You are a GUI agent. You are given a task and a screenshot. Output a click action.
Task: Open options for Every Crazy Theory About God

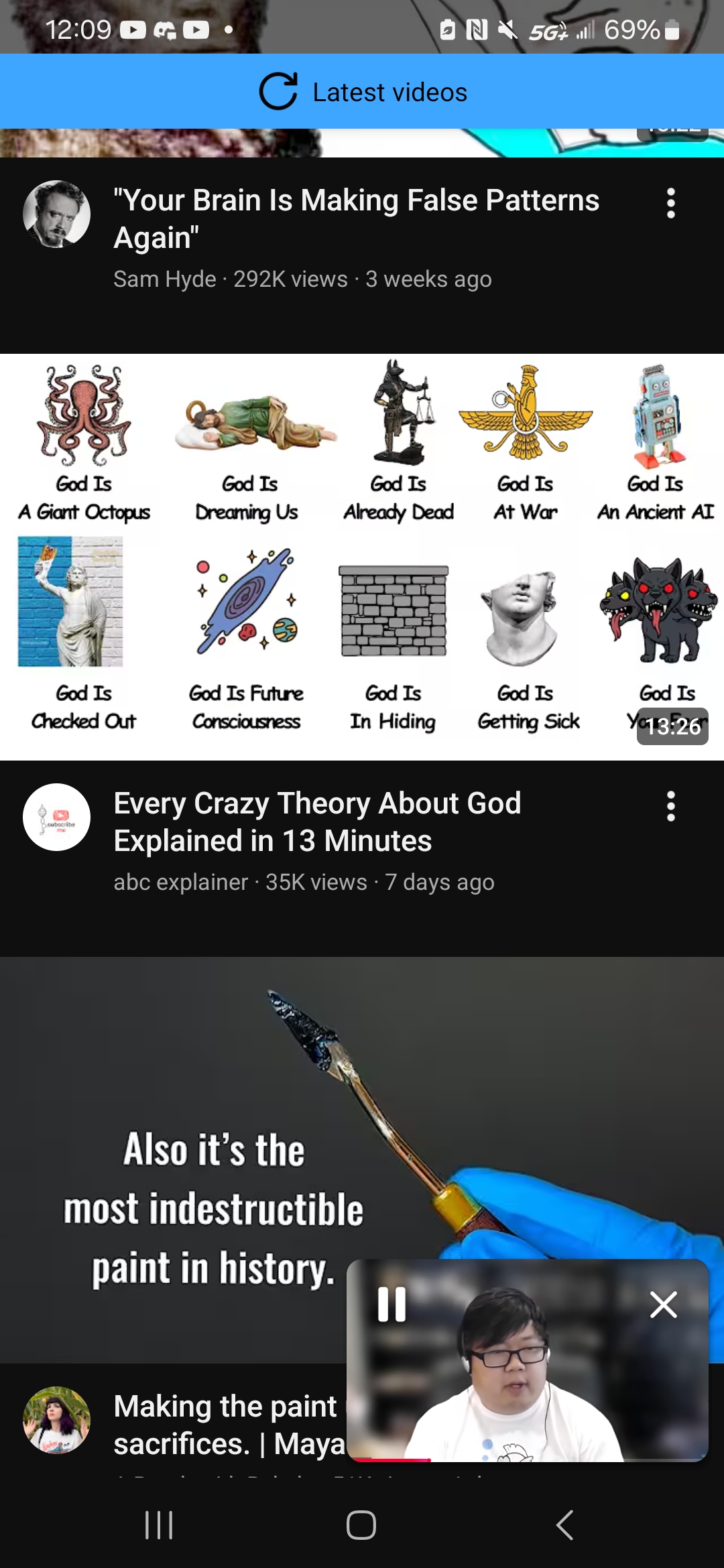tap(670, 806)
